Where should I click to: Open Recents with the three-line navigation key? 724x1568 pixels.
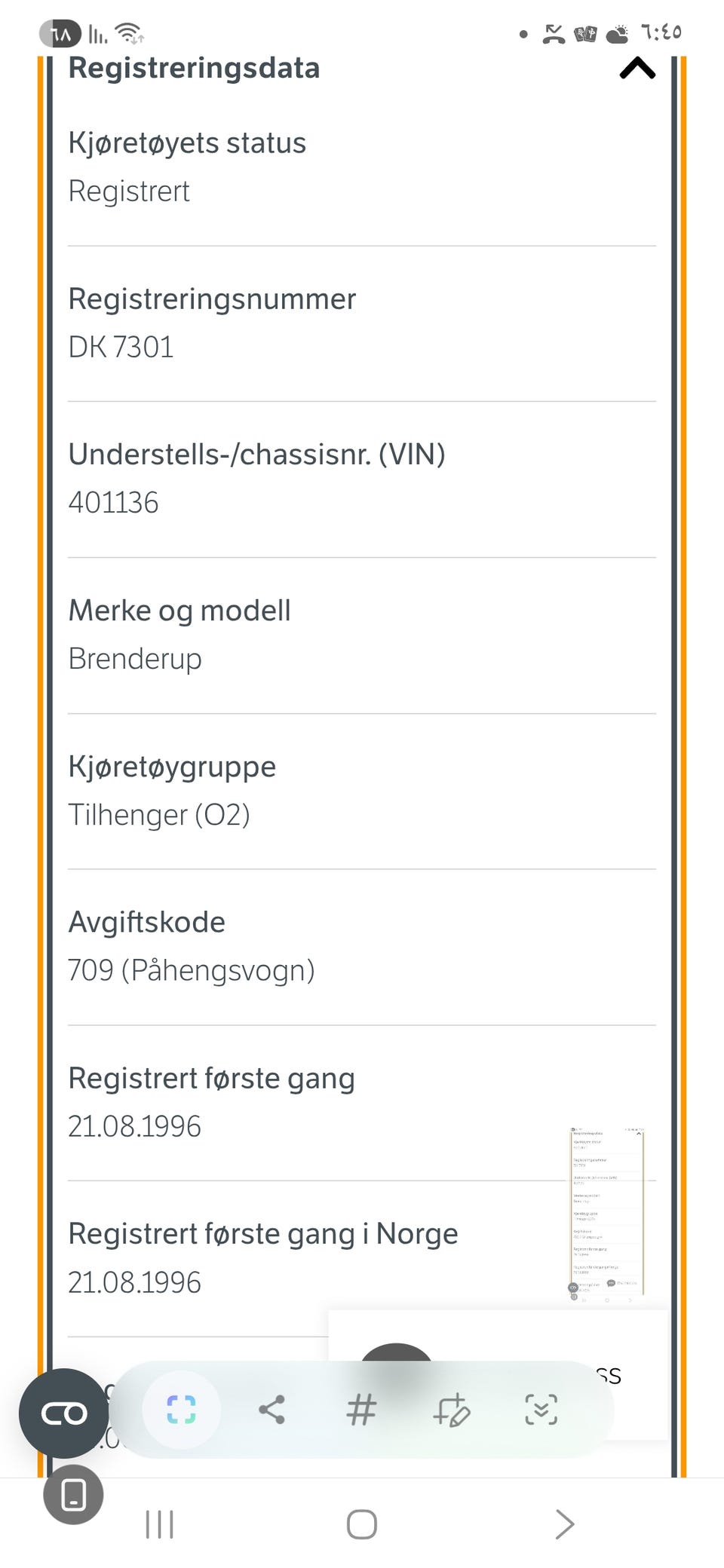pyautogui.click(x=158, y=1524)
